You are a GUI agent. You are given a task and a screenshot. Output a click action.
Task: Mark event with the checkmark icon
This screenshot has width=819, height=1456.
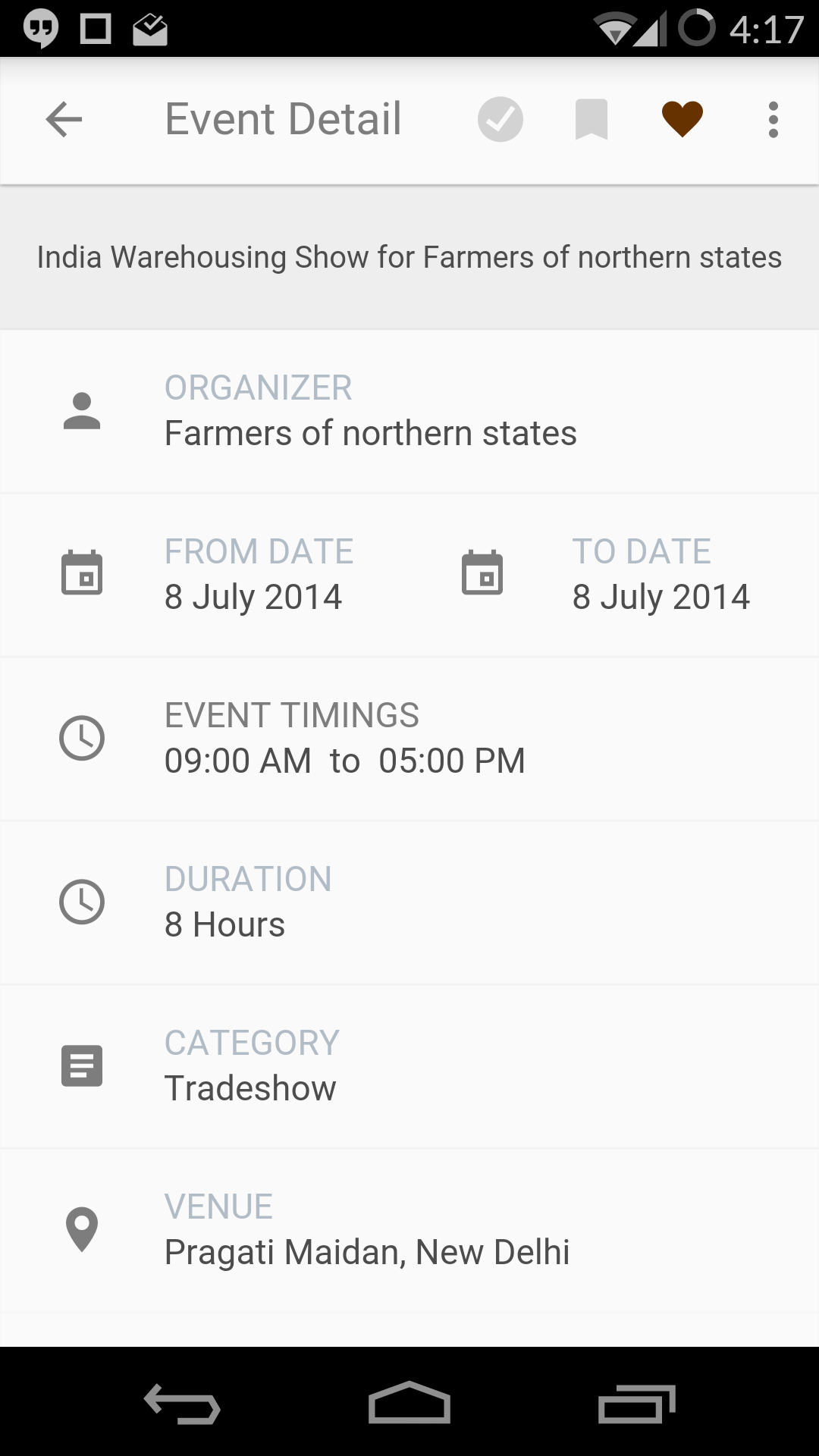(x=500, y=120)
